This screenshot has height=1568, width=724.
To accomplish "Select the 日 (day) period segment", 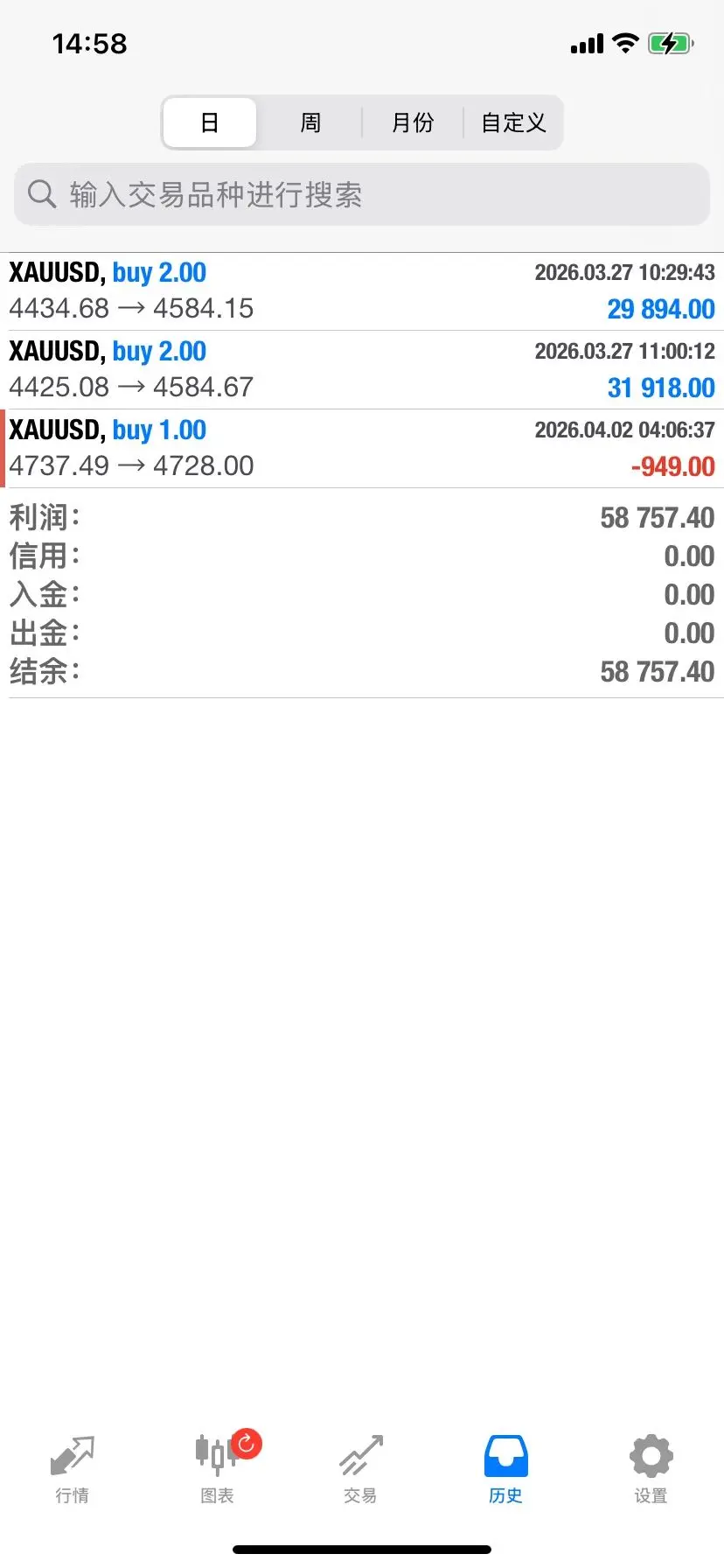I will coord(210,122).
